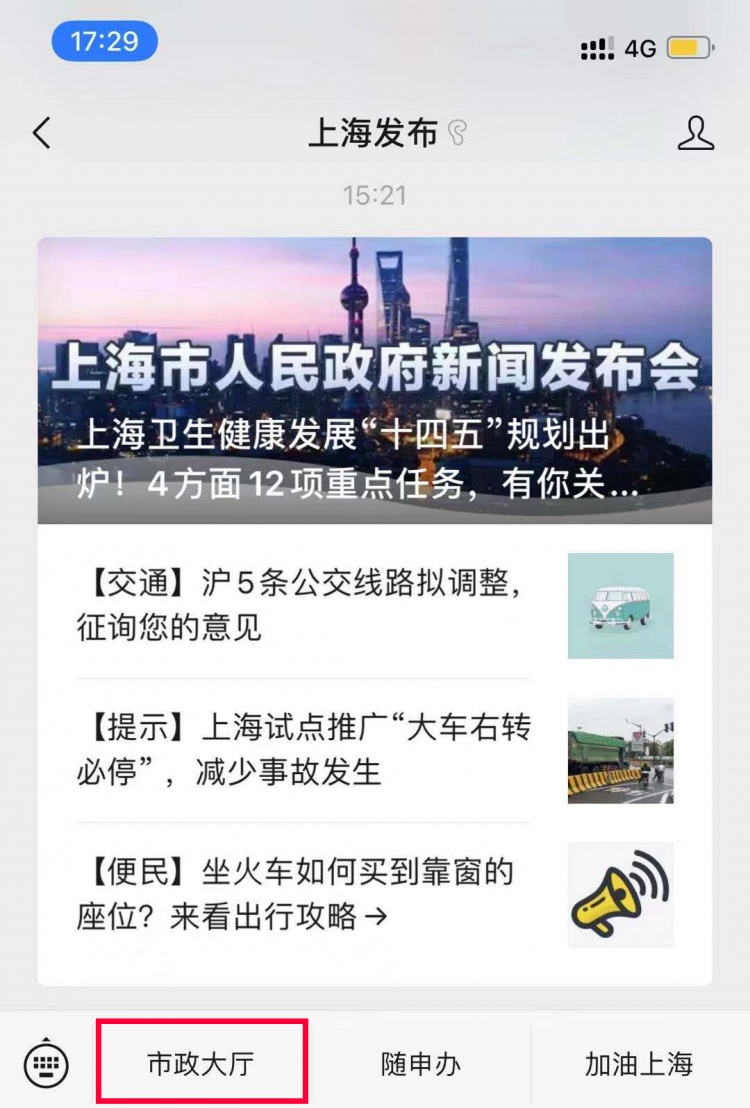Go back from 上海发布 chat
750x1108 pixels.
pyautogui.click(x=42, y=133)
